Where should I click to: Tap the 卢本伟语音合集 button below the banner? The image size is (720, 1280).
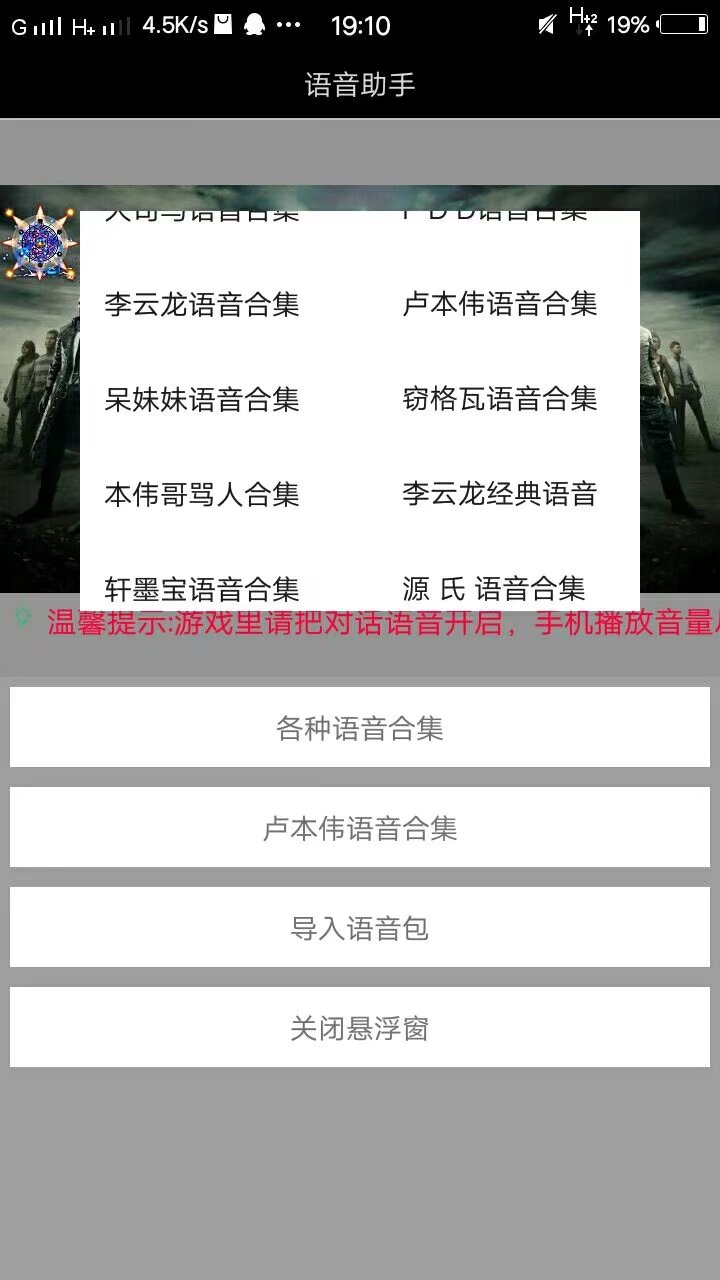tap(360, 827)
